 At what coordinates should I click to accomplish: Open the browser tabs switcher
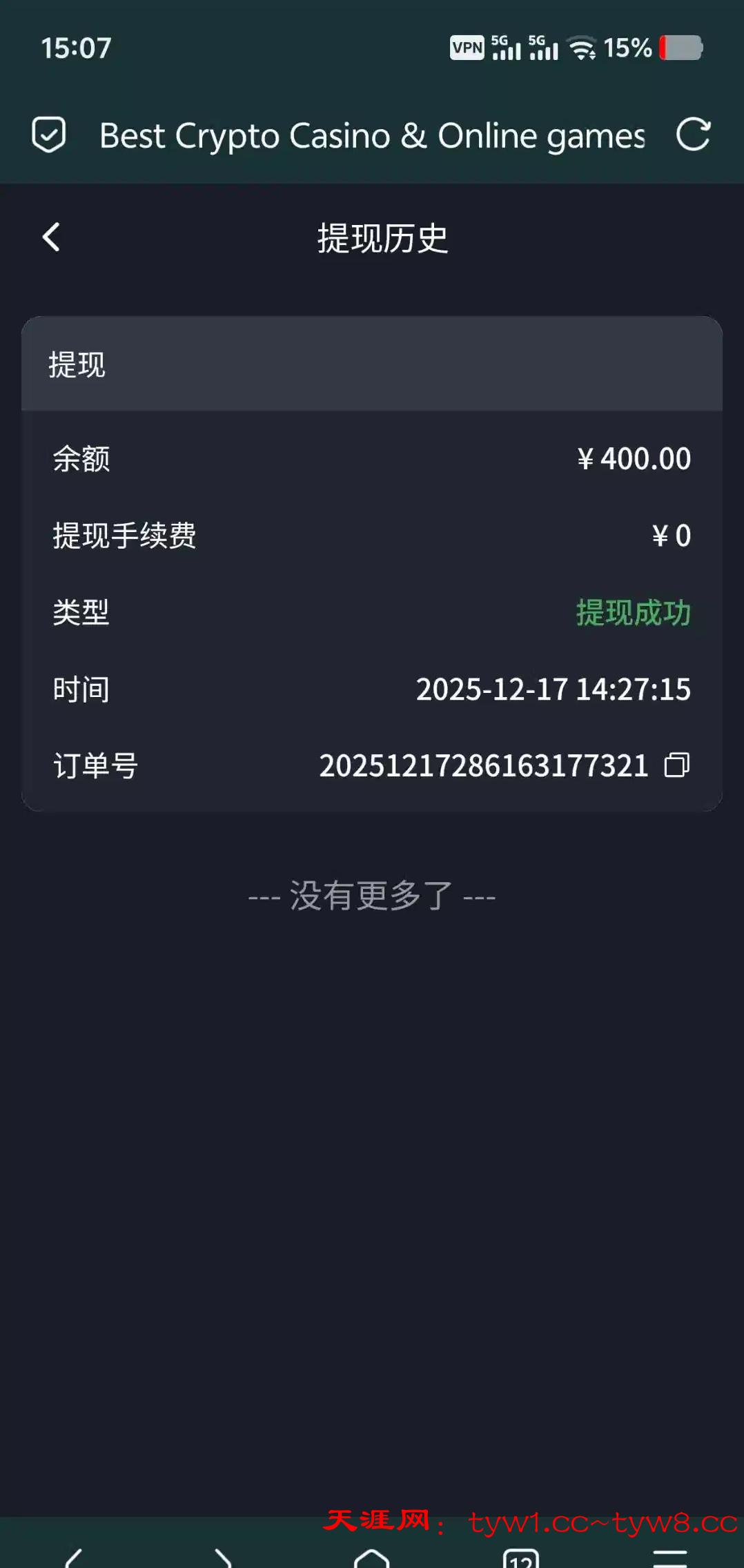point(520,1559)
